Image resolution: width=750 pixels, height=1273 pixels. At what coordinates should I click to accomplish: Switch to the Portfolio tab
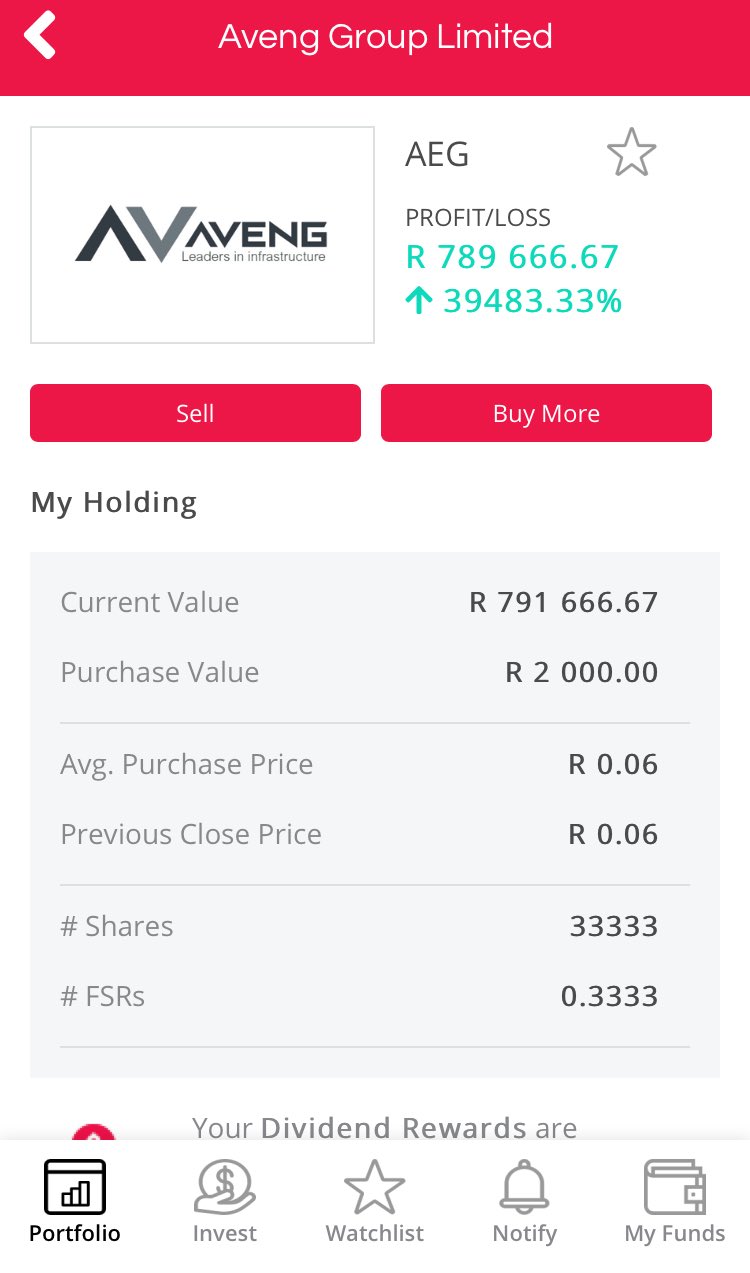[75, 1201]
